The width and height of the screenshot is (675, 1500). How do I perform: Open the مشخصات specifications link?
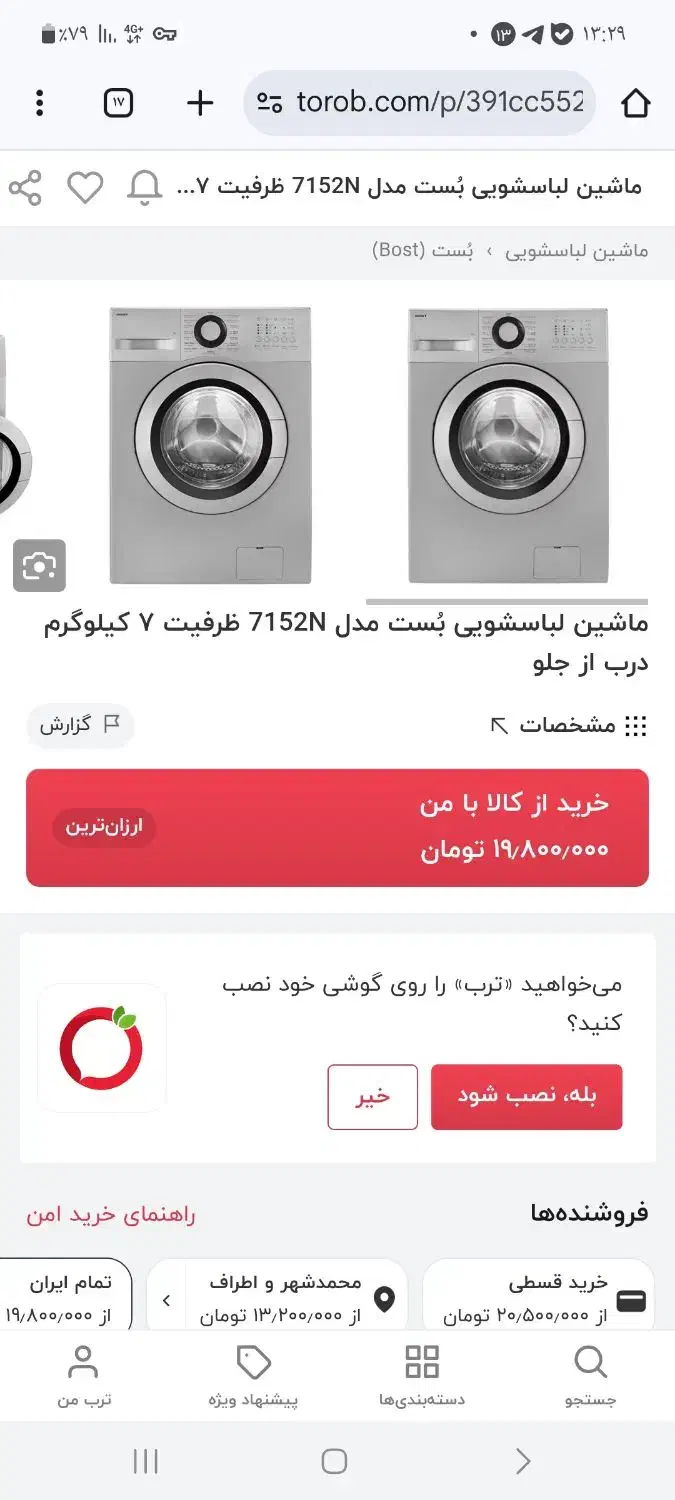(568, 726)
